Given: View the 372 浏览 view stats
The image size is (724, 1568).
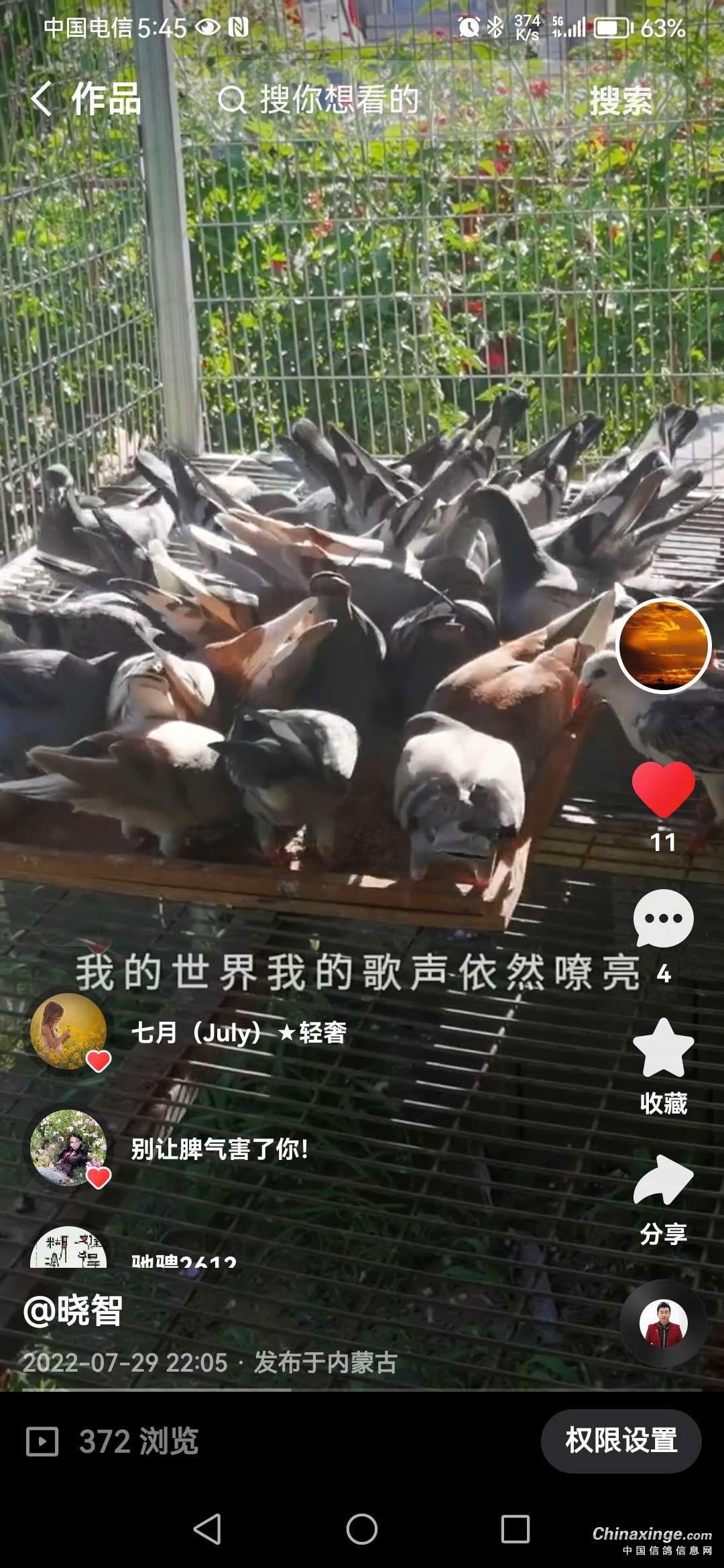Looking at the screenshot, I should [x=114, y=1441].
